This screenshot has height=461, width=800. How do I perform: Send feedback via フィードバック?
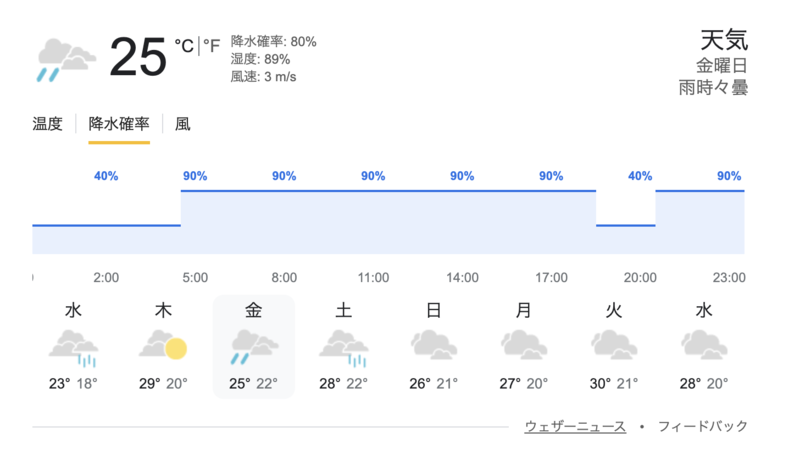(x=702, y=426)
